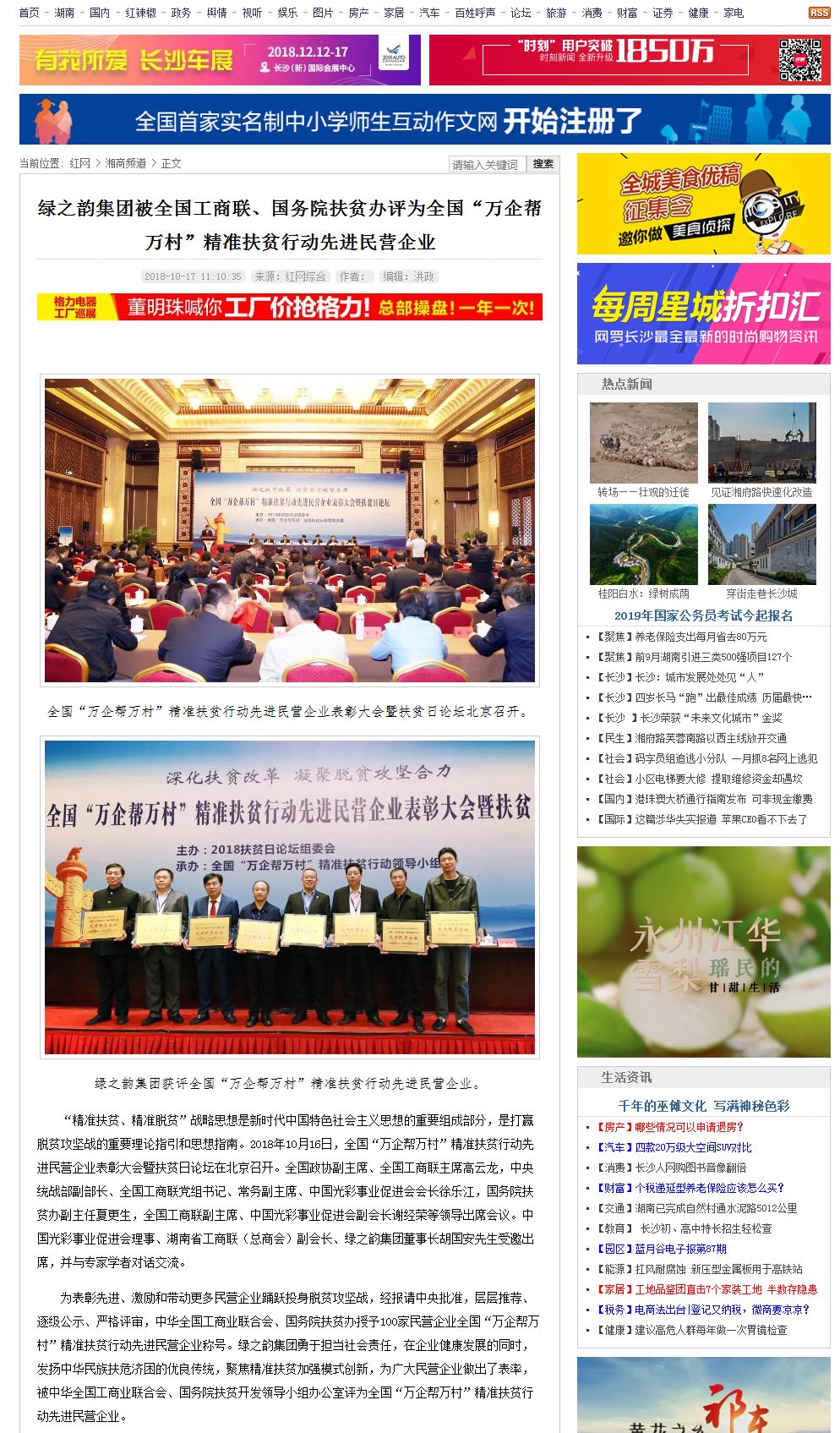Open the 格力电器 factory price ad
The image size is (840, 1433).
click(x=289, y=307)
